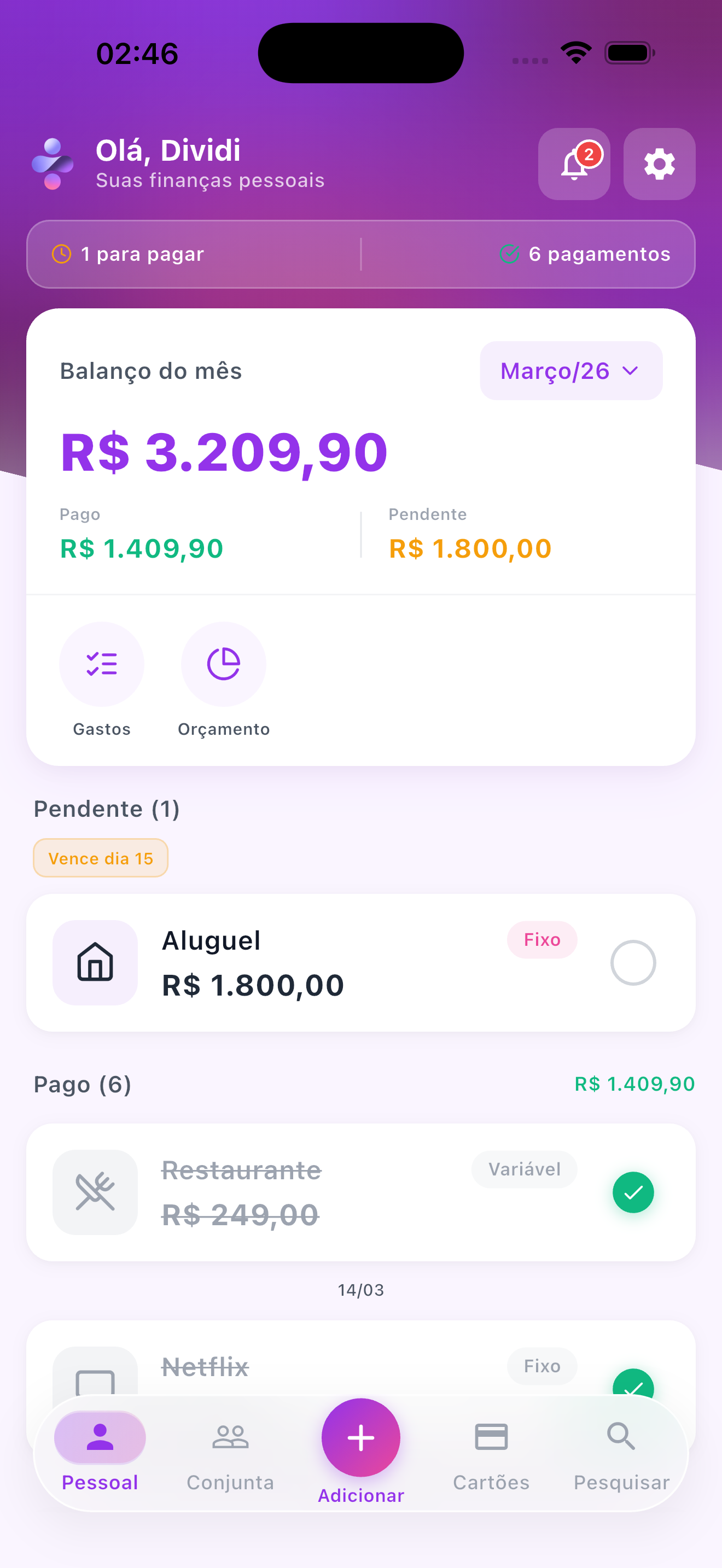This screenshot has width=722, height=1568.
Task: Open the settings gear icon
Action: (x=659, y=163)
